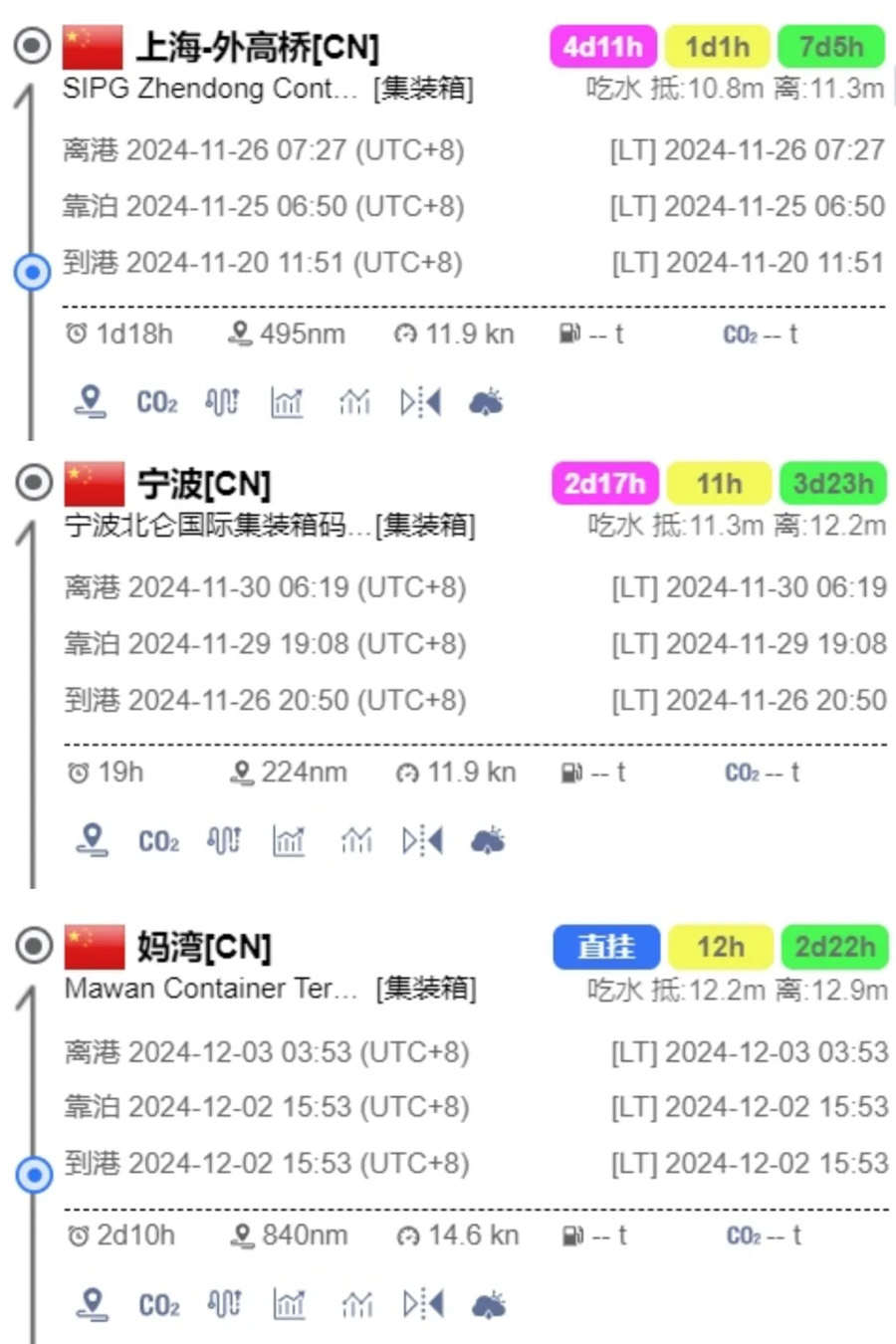The image size is (896, 1344).
Task: Open the map location icon under 妈湾
Action: [93, 1303]
